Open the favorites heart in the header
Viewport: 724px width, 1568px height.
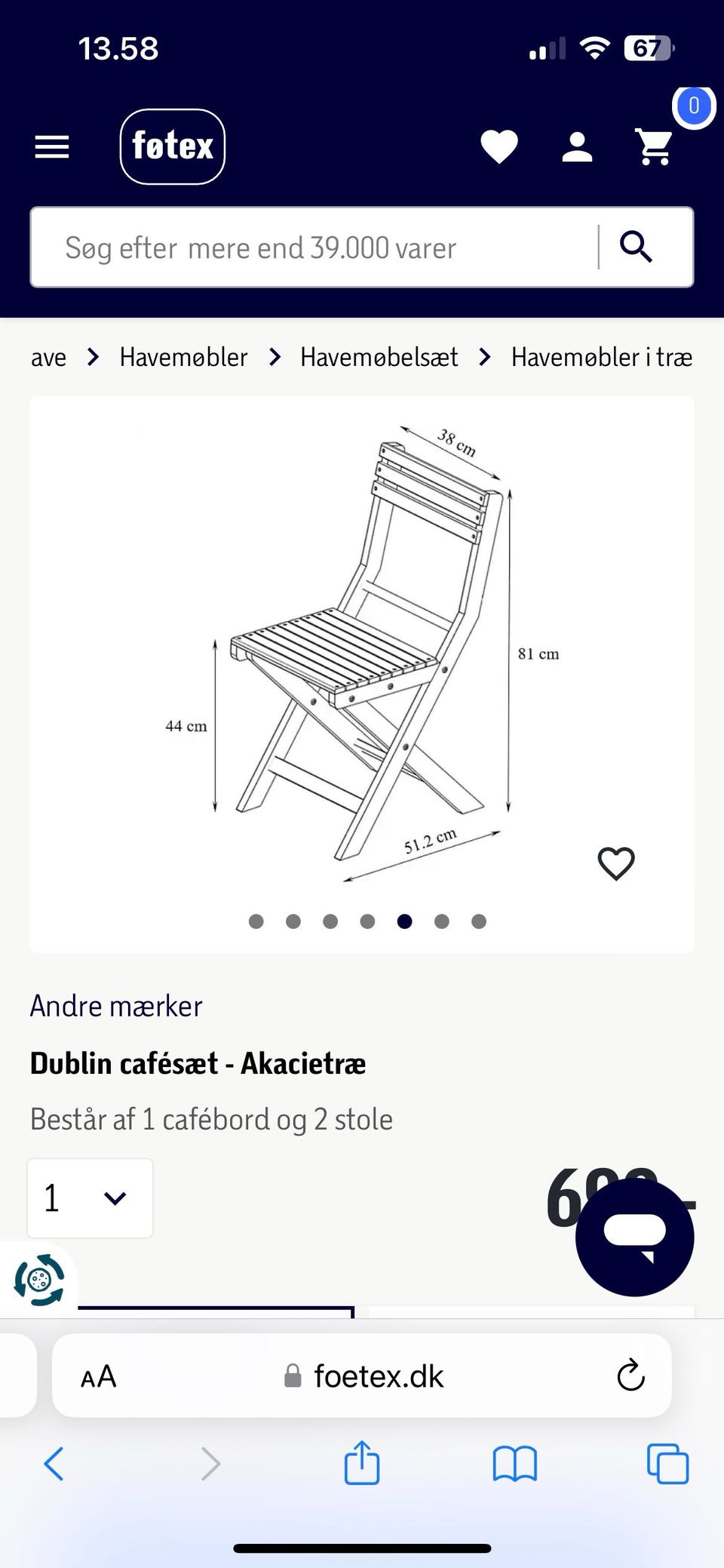coord(499,146)
